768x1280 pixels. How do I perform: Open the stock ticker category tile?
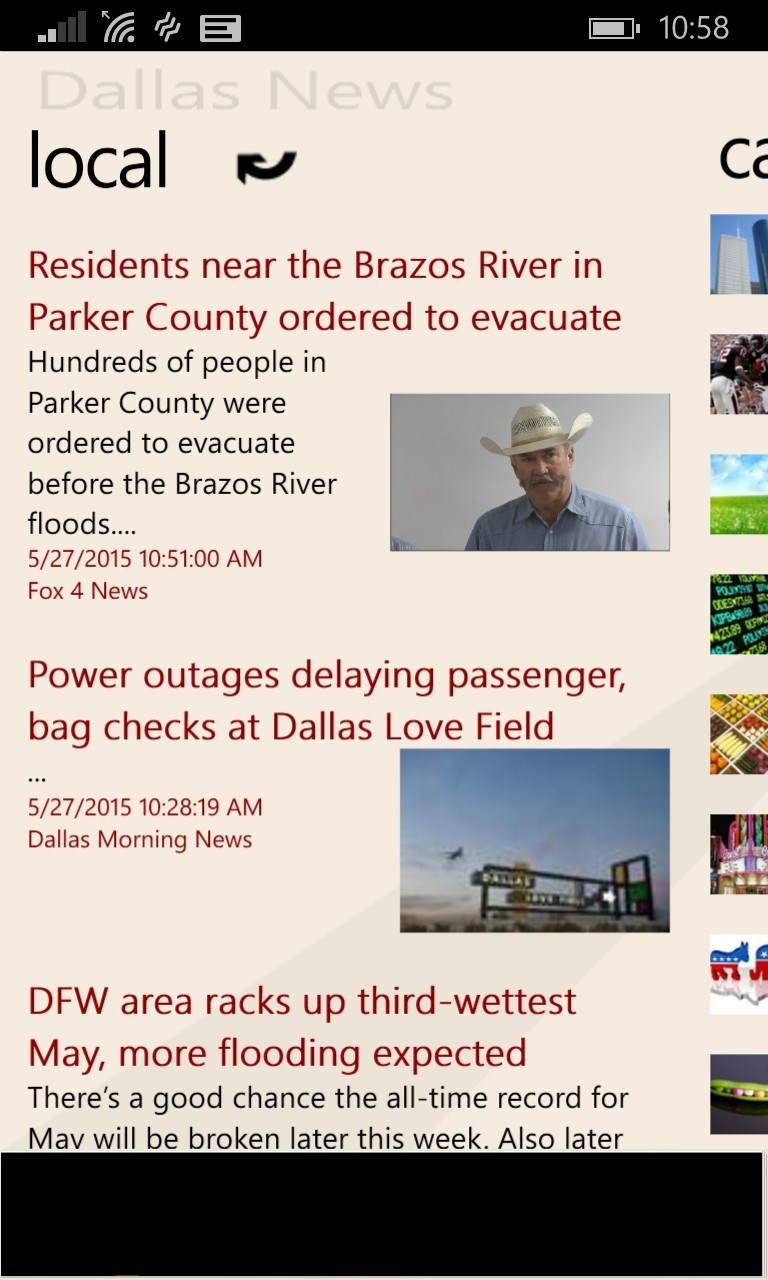tap(739, 614)
